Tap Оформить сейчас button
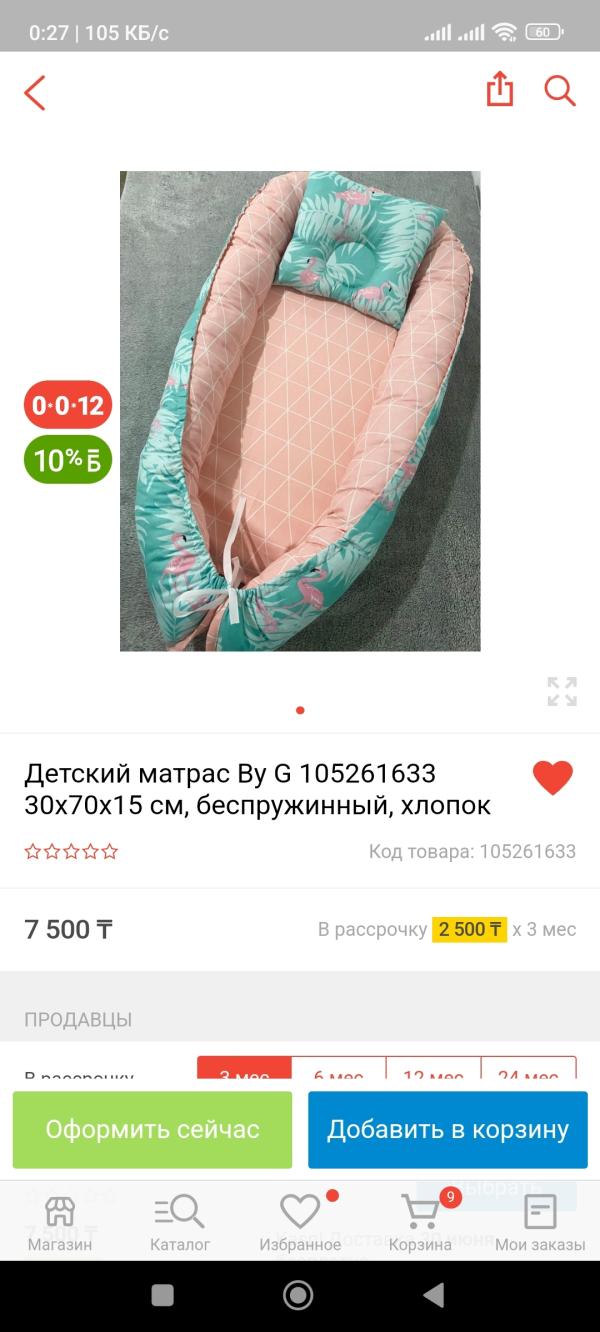This screenshot has height=1332, width=600. (x=152, y=1130)
